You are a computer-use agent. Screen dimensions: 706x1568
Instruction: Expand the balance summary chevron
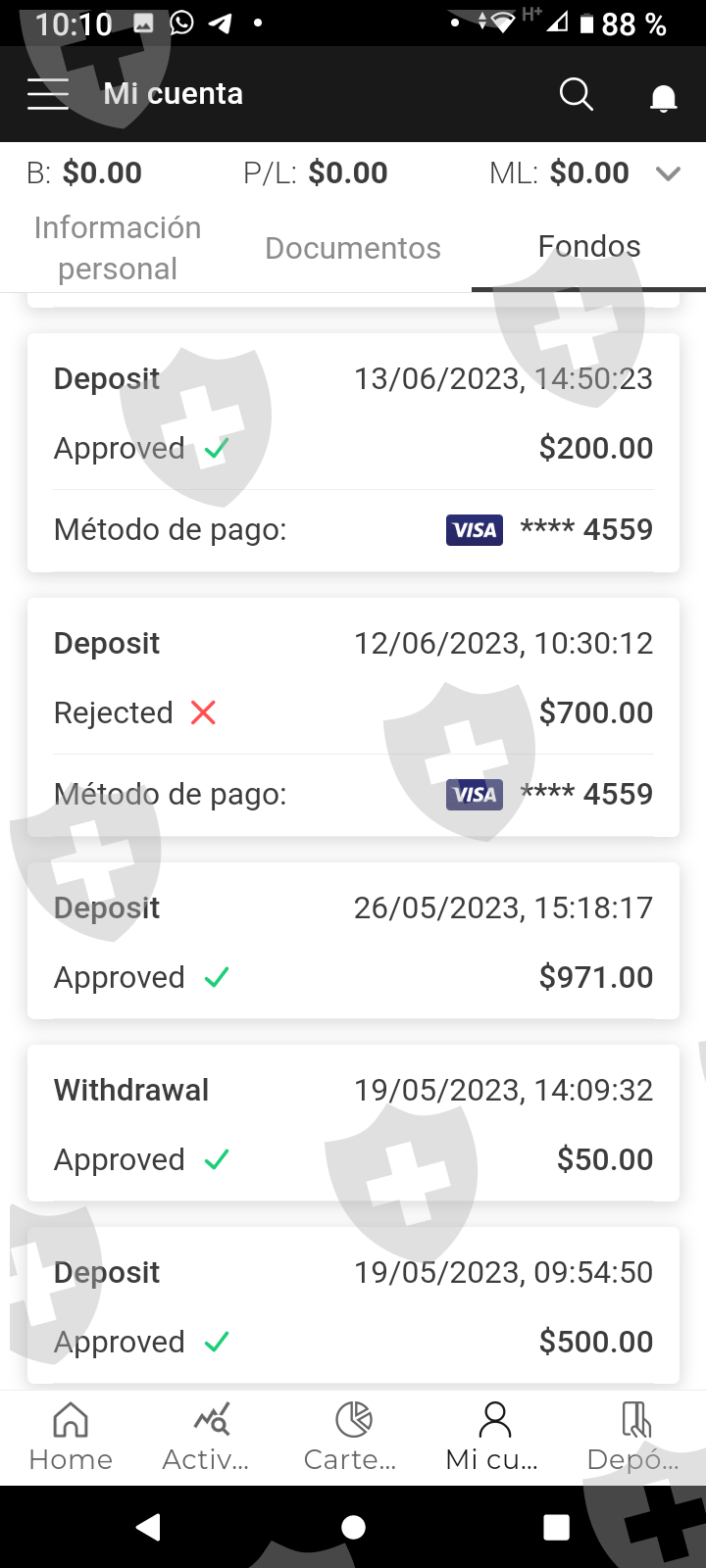click(x=668, y=173)
